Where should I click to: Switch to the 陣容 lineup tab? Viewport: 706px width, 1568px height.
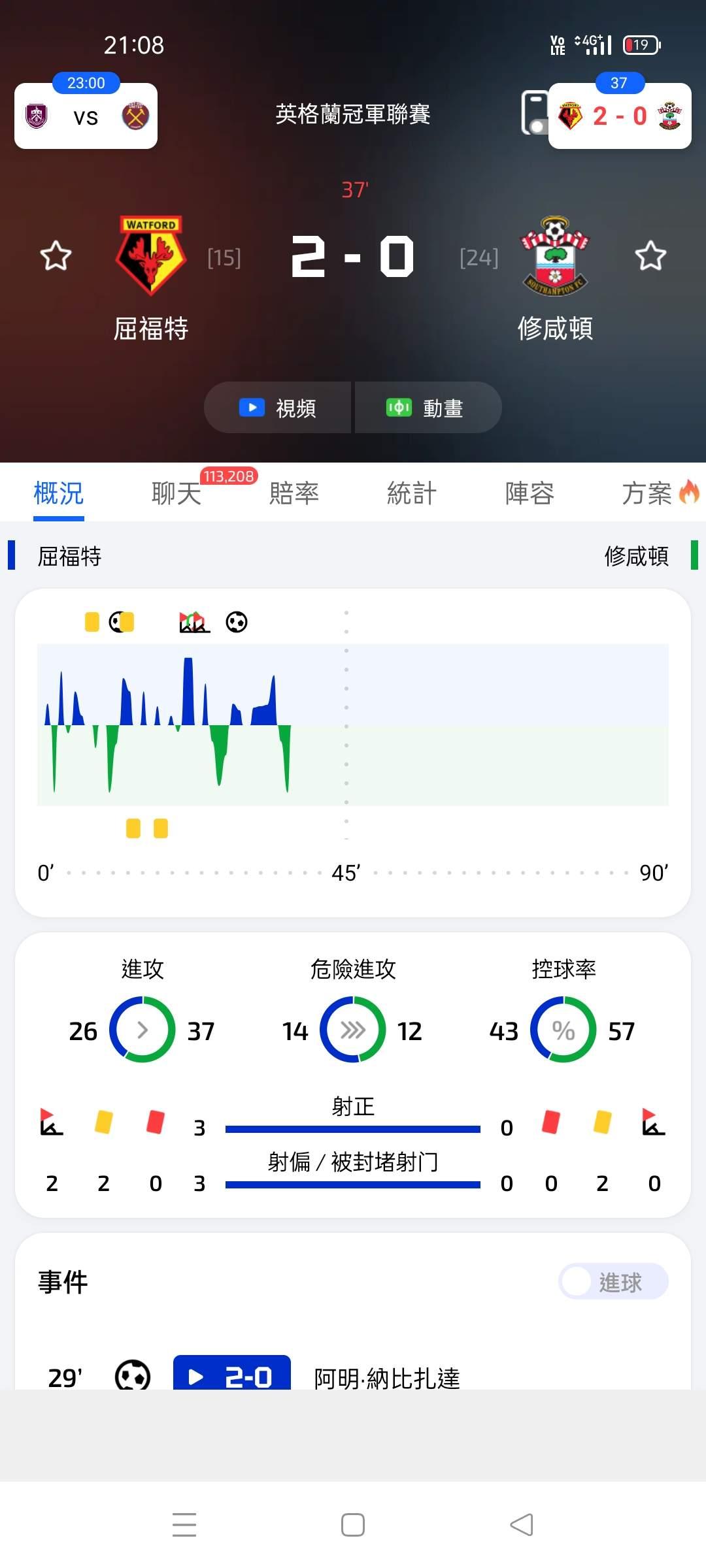529,493
